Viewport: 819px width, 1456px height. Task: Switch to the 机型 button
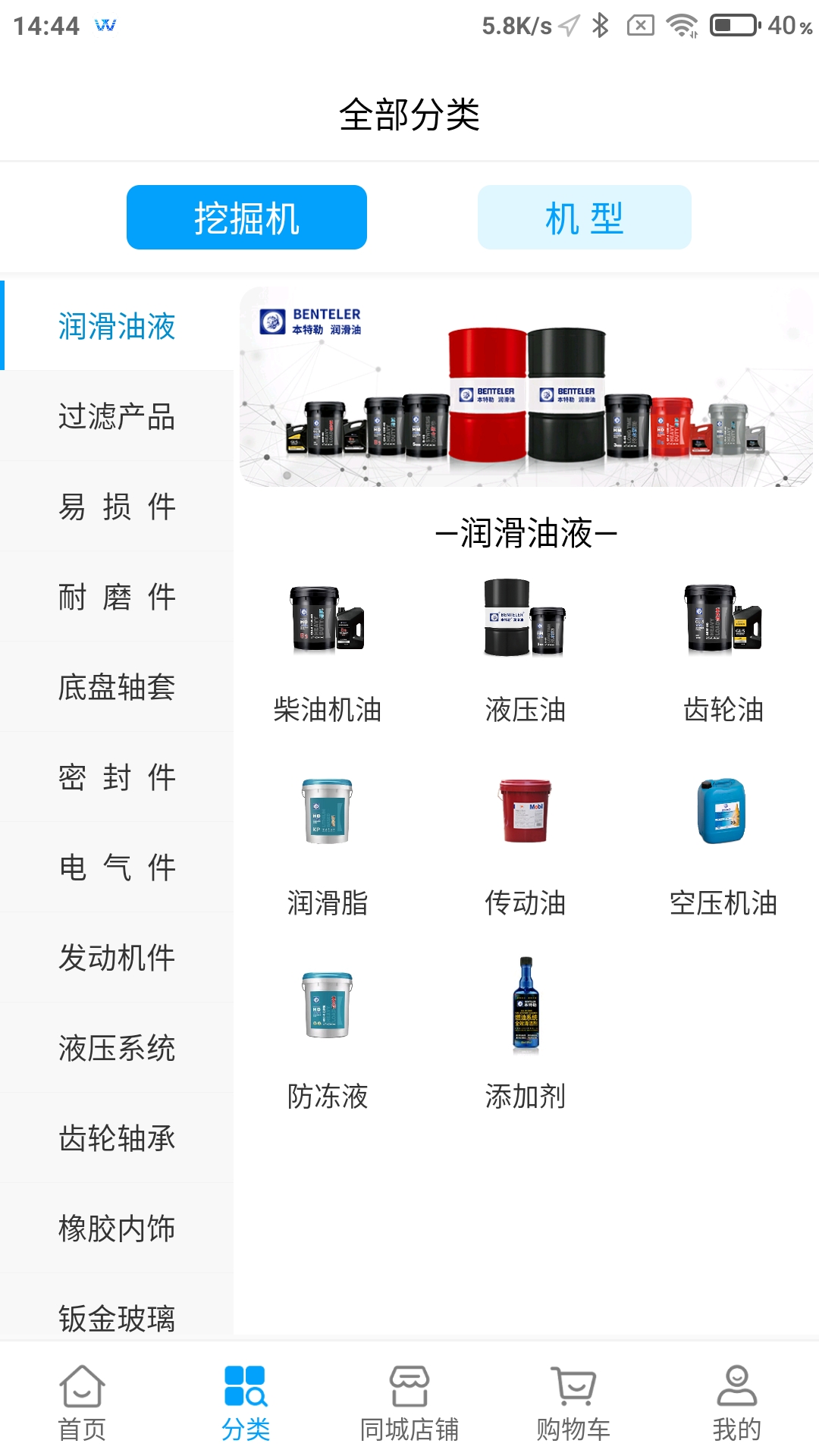pos(584,218)
